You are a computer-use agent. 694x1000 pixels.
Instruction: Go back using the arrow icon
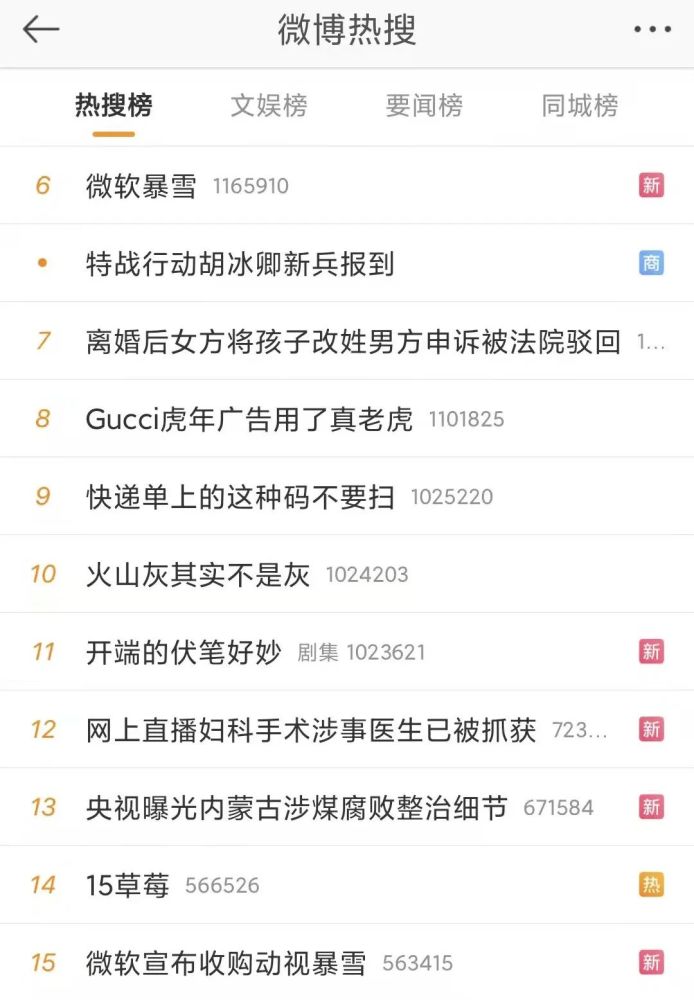tap(41, 30)
